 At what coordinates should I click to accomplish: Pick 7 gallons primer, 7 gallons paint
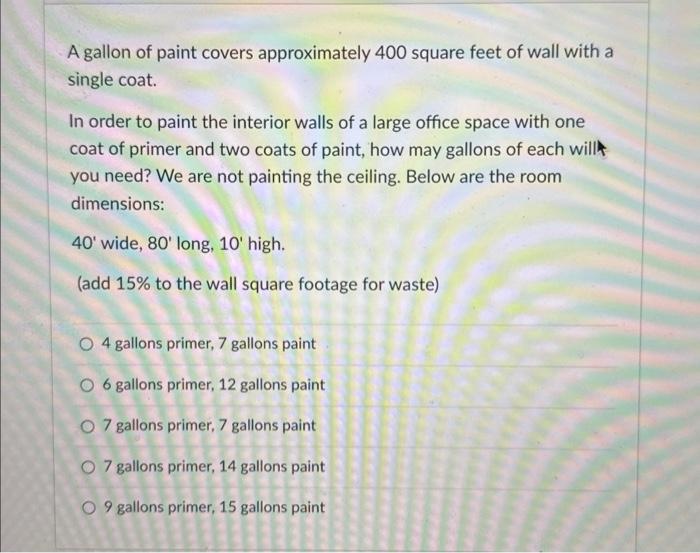(90, 426)
